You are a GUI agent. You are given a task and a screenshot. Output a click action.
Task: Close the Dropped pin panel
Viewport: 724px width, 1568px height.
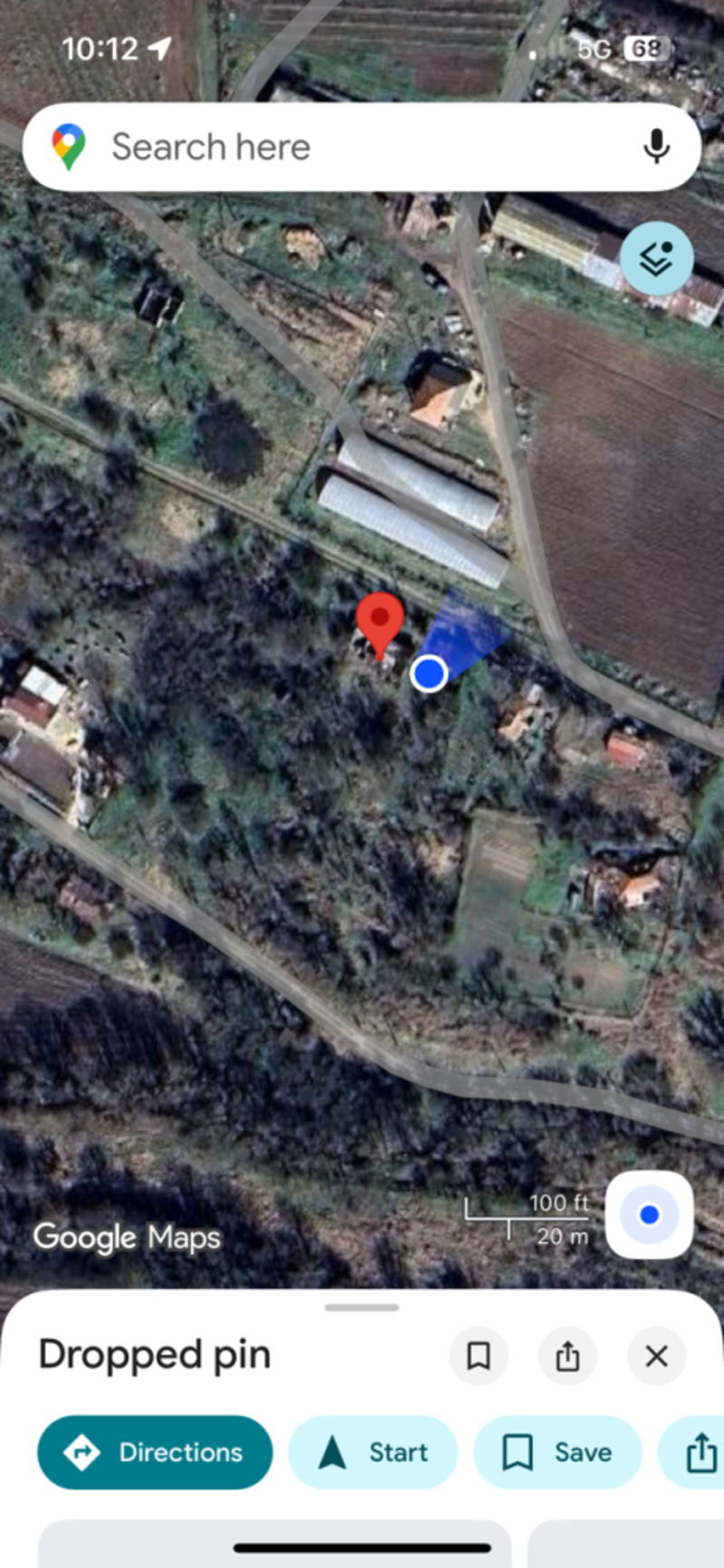pos(656,1355)
